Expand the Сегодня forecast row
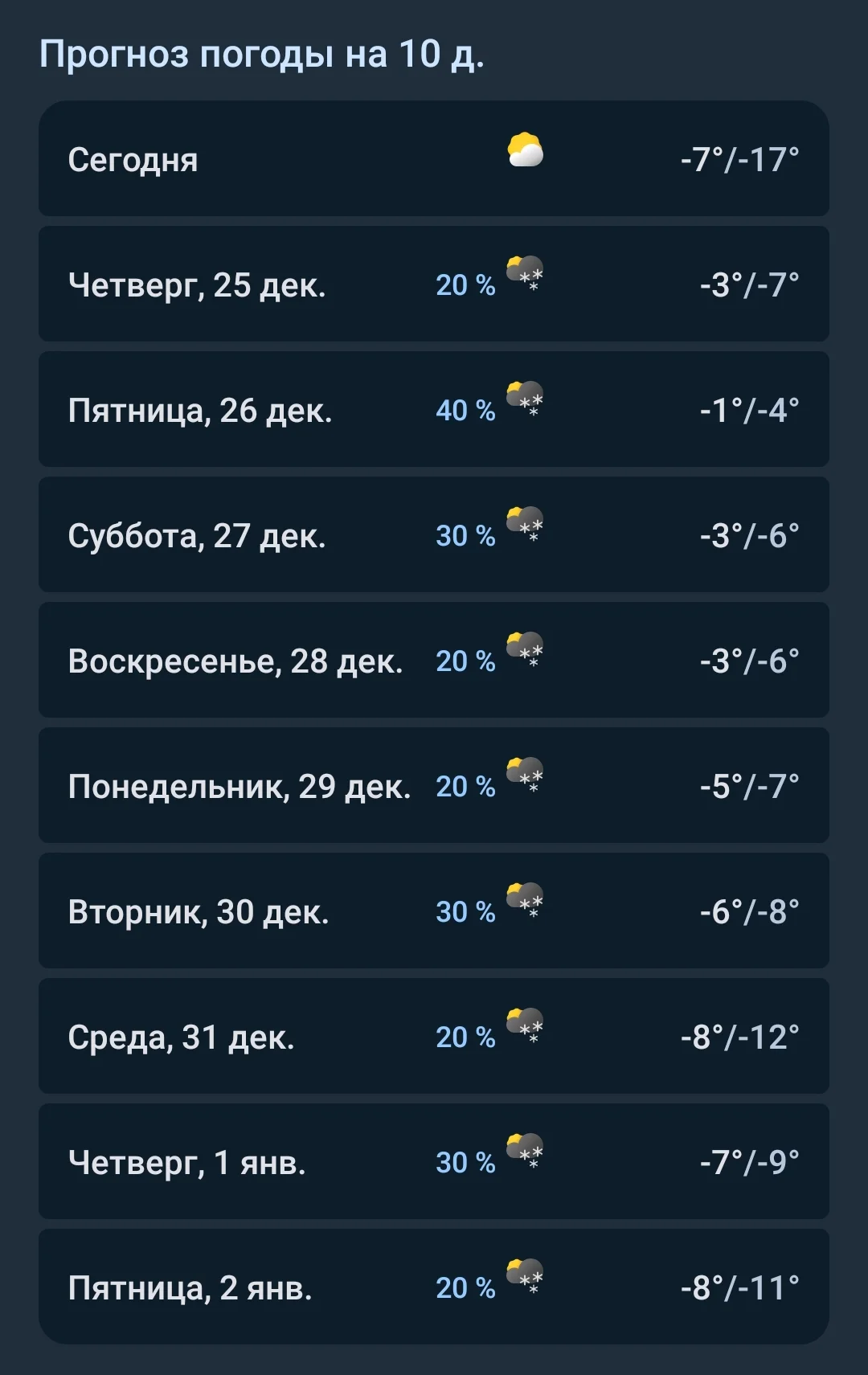 click(434, 158)
